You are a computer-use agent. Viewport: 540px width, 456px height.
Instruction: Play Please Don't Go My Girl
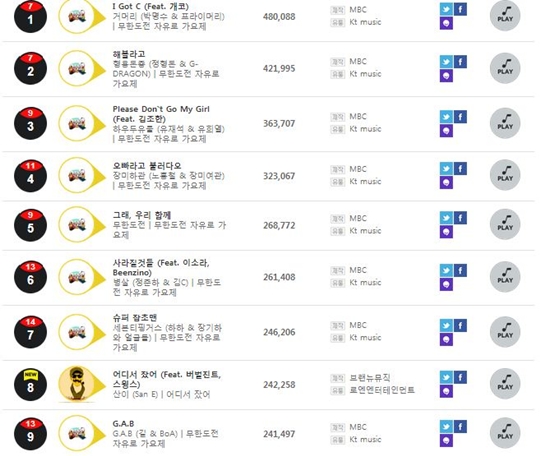pos(505,123)
